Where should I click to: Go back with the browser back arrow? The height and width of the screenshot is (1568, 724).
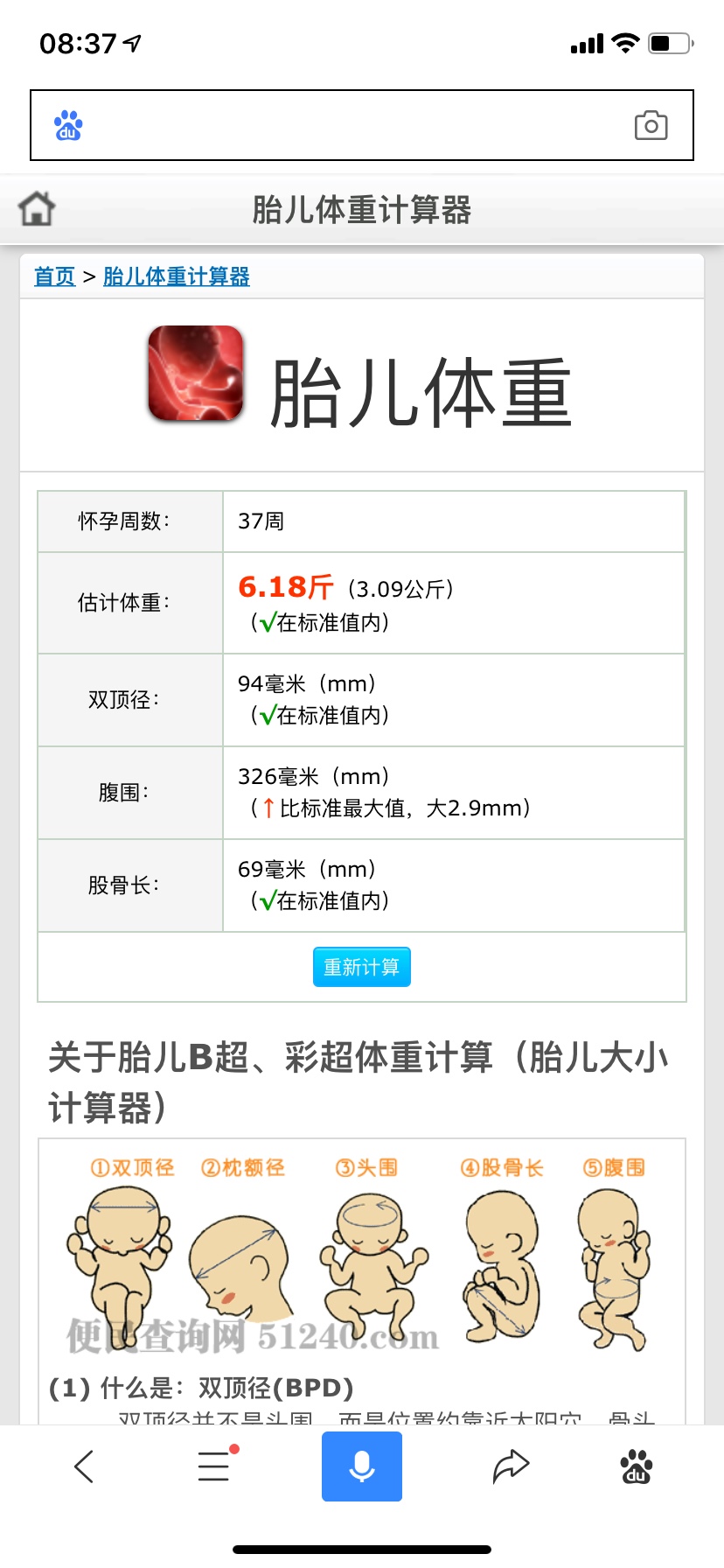point(84,1466)
